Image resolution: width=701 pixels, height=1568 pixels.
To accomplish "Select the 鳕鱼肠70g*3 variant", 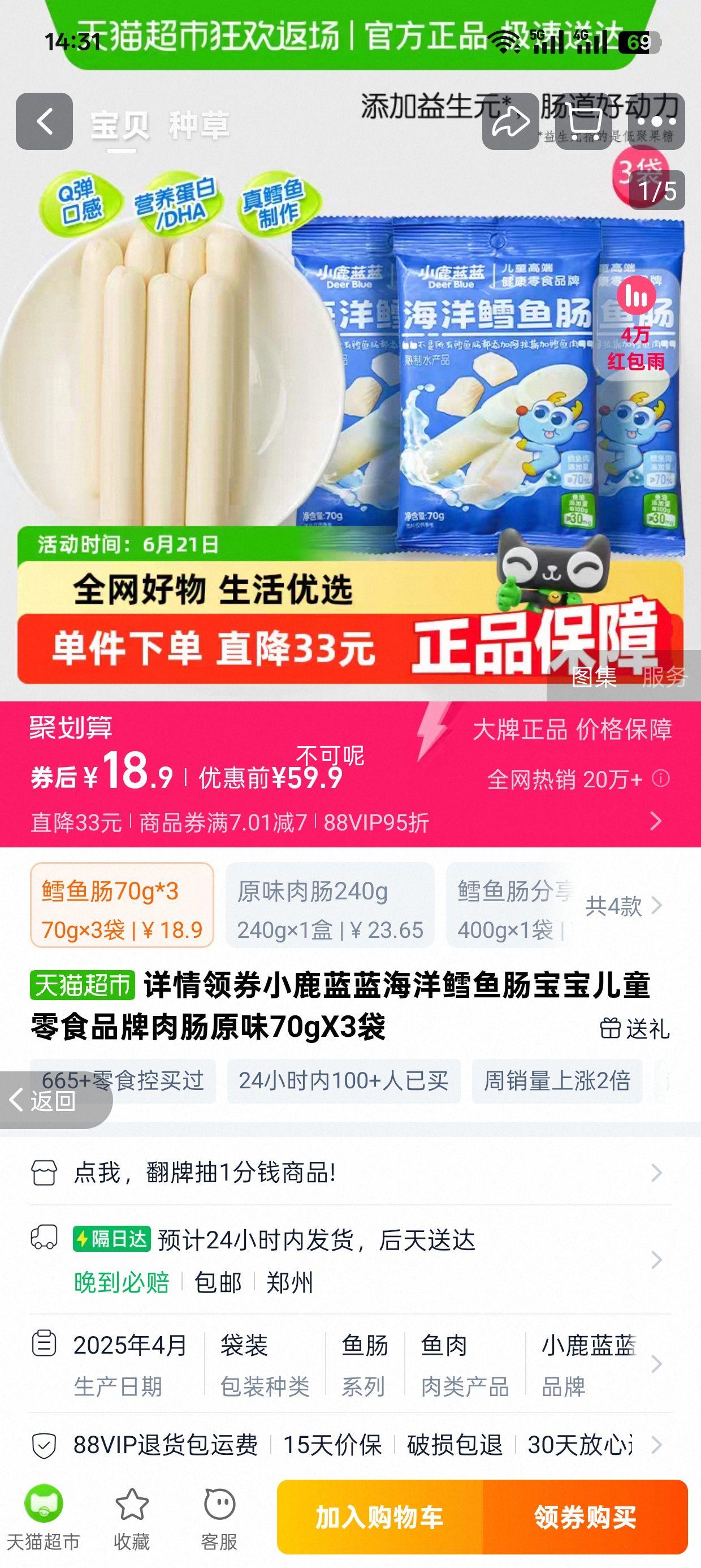I will (x=122, y=905).
